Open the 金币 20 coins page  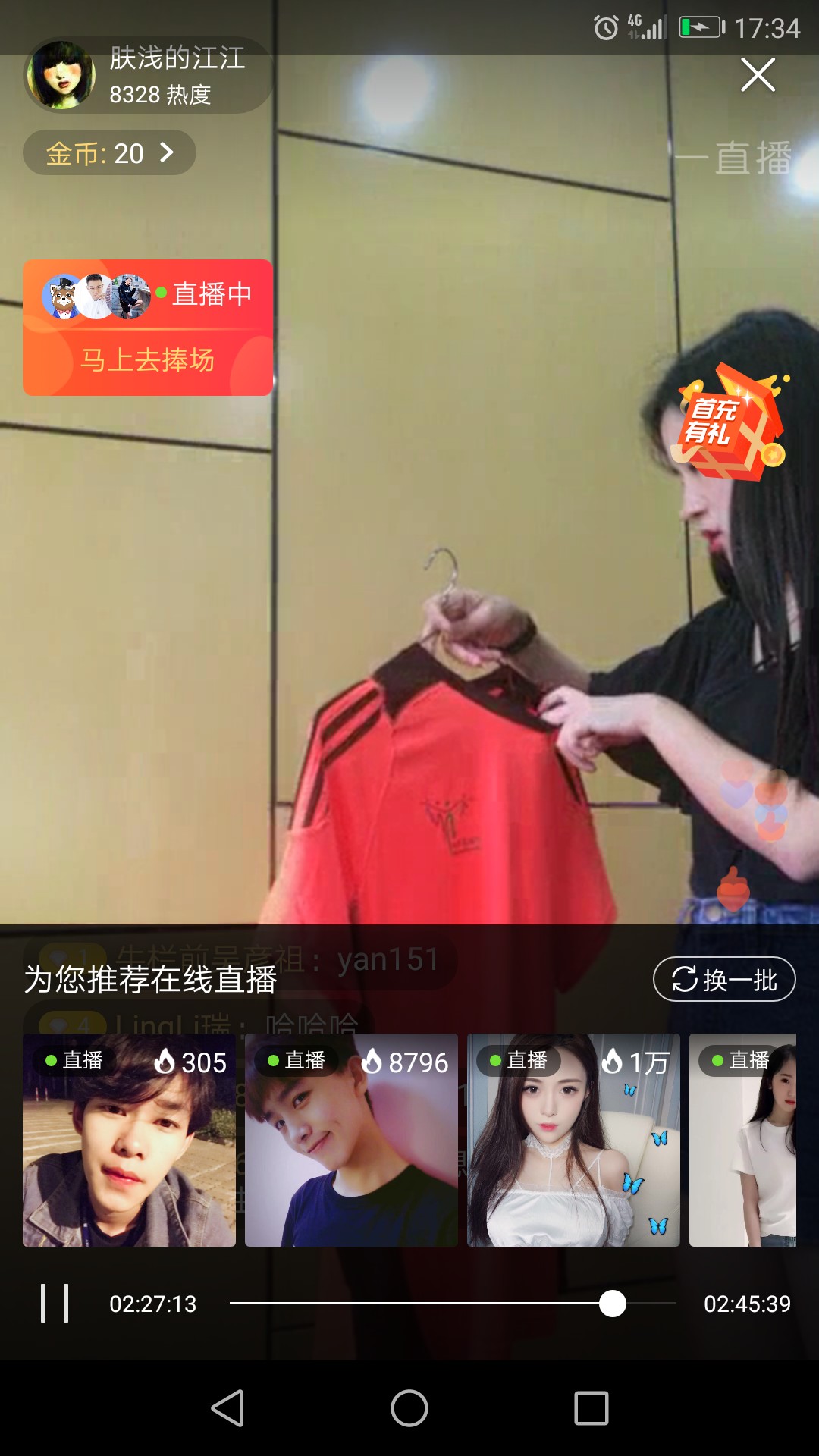[109, 153]
